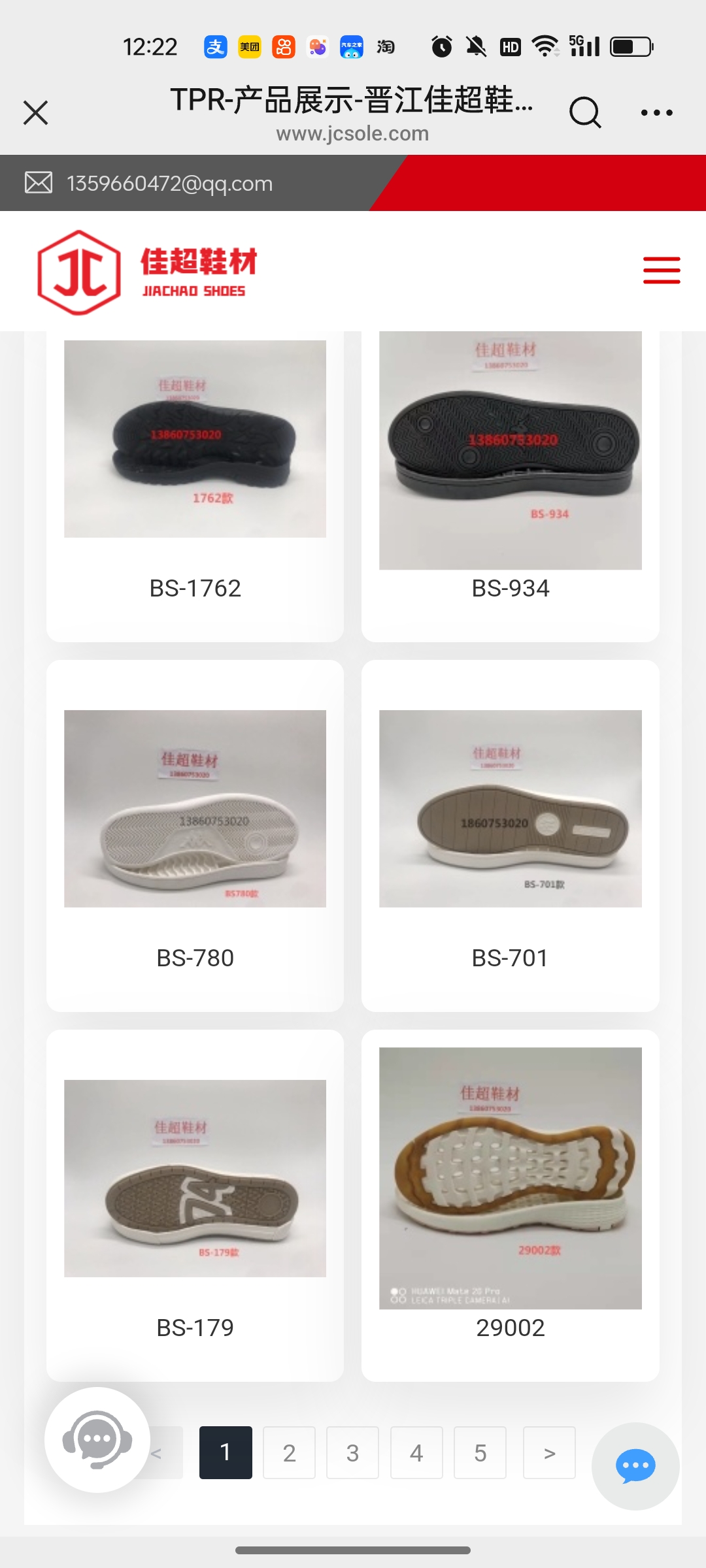This screenshot has height=1568, width=706.
Task: Select the BS-179 product card
Action: (195, 1205)
